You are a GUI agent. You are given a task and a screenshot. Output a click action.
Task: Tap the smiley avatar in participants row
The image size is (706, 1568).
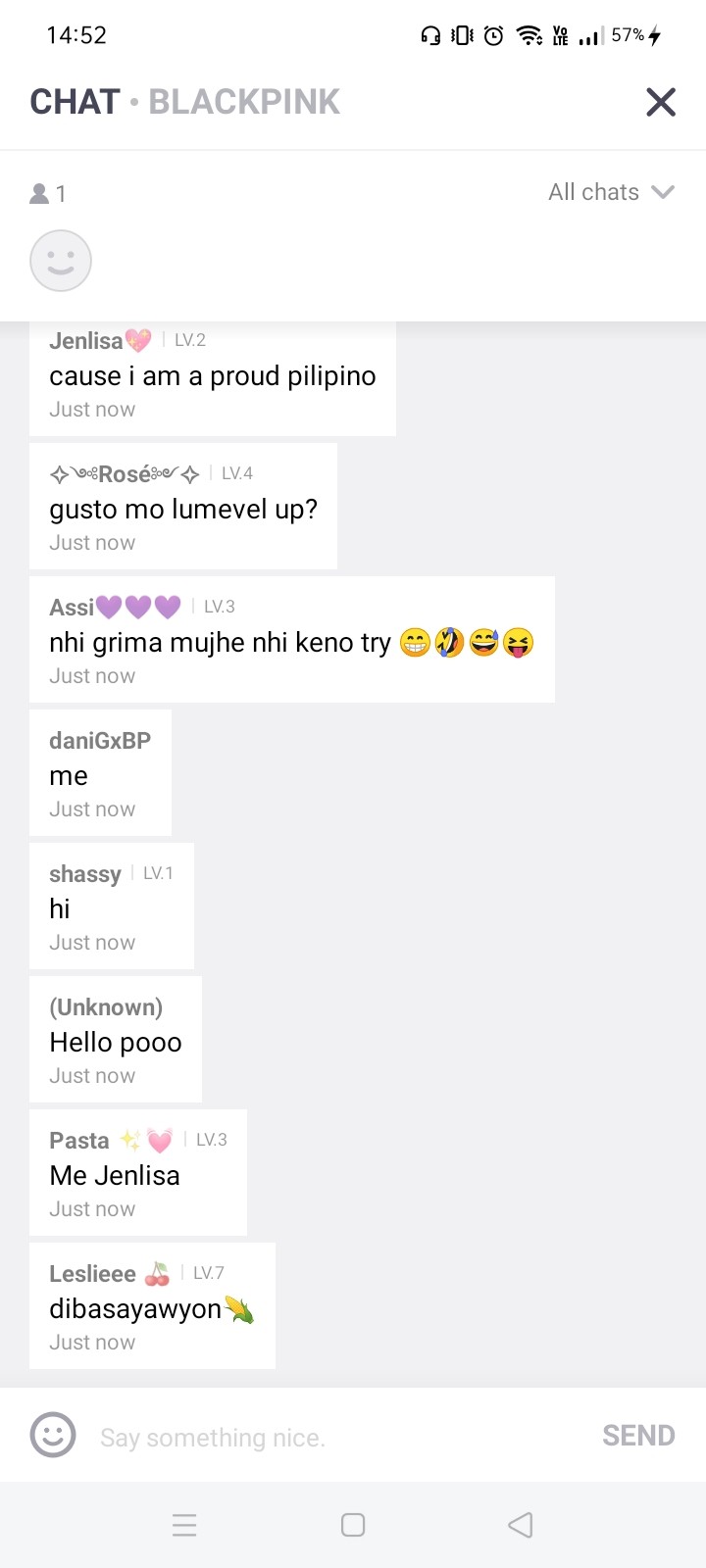coord(61,261)
